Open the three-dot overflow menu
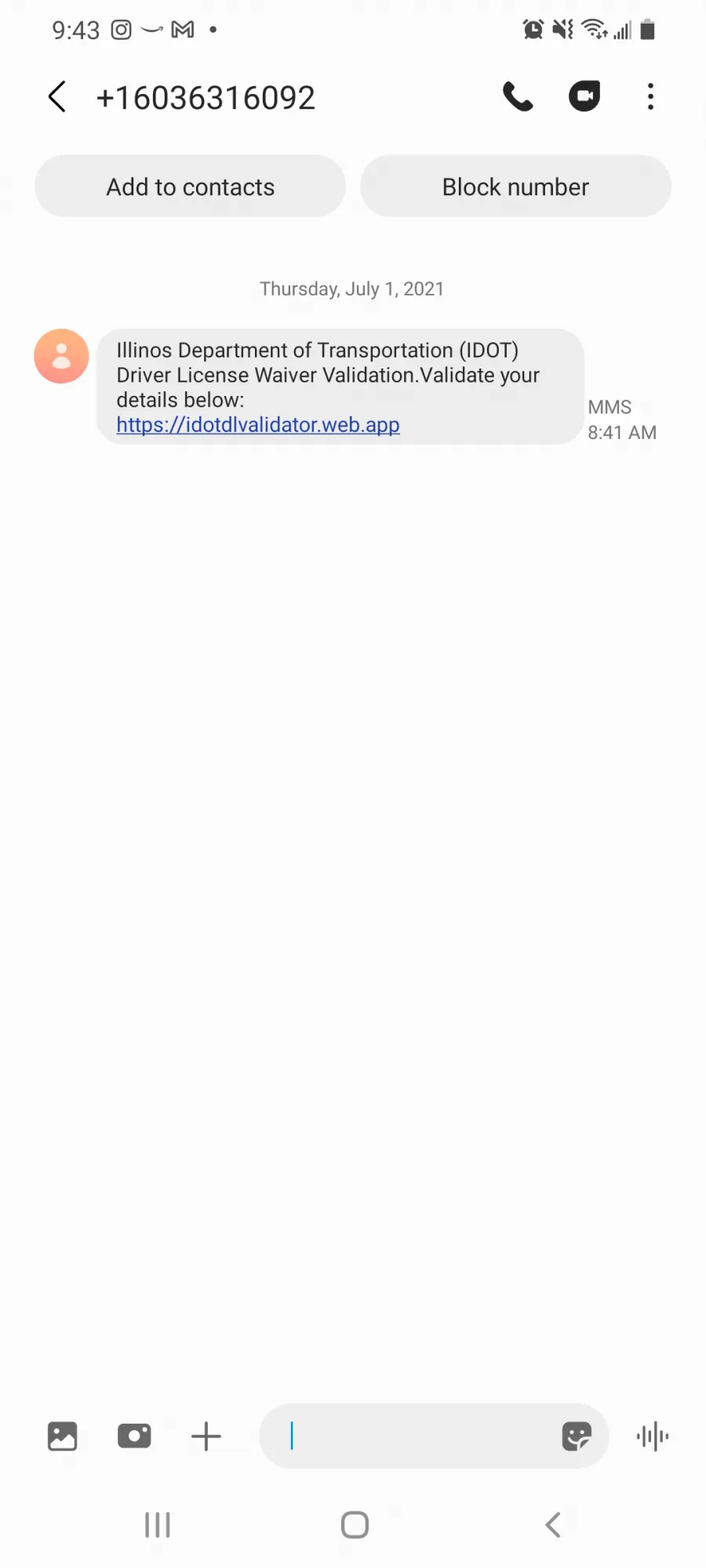The height and width of the screenshot is (1568, 706). tap(650, 96)
